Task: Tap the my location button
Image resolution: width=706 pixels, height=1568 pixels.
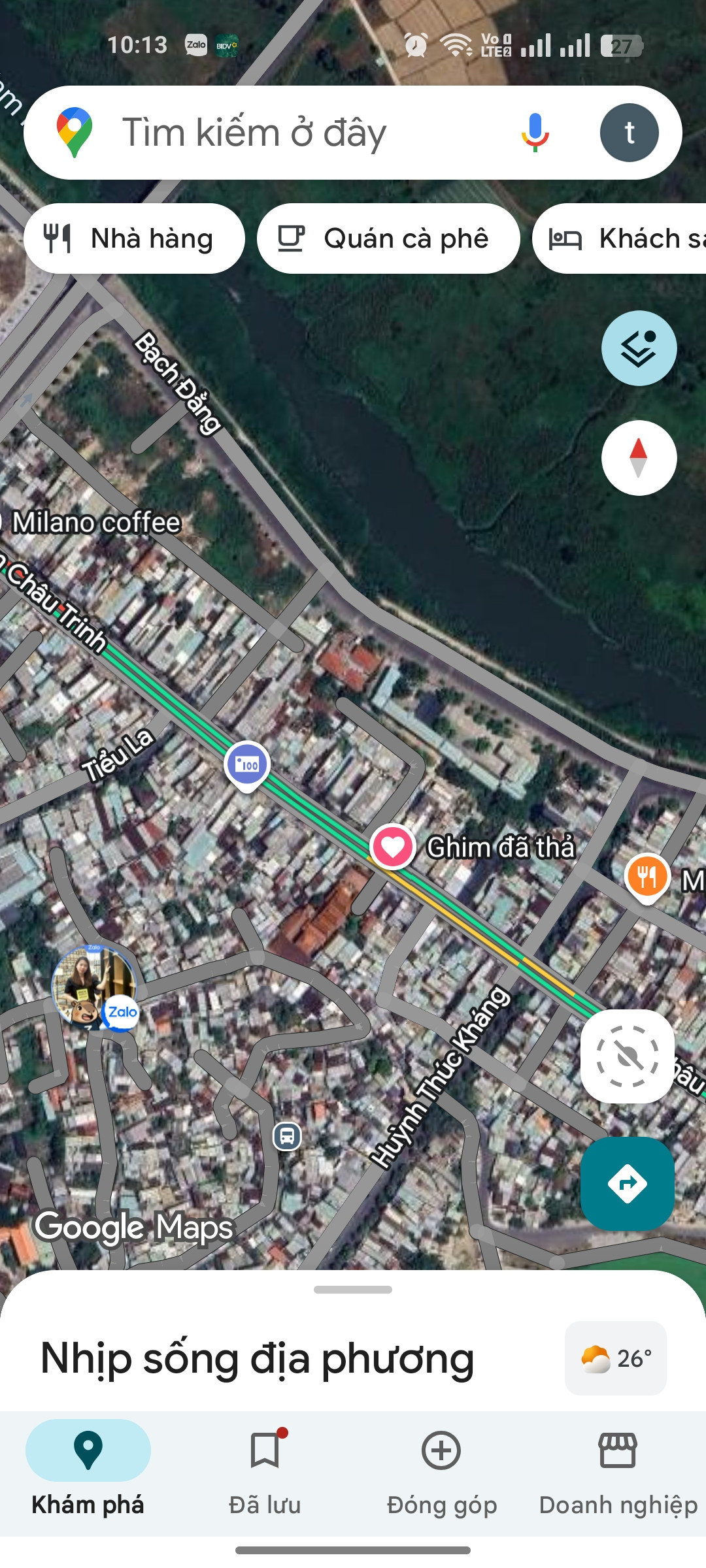Action: point(628,1056)
